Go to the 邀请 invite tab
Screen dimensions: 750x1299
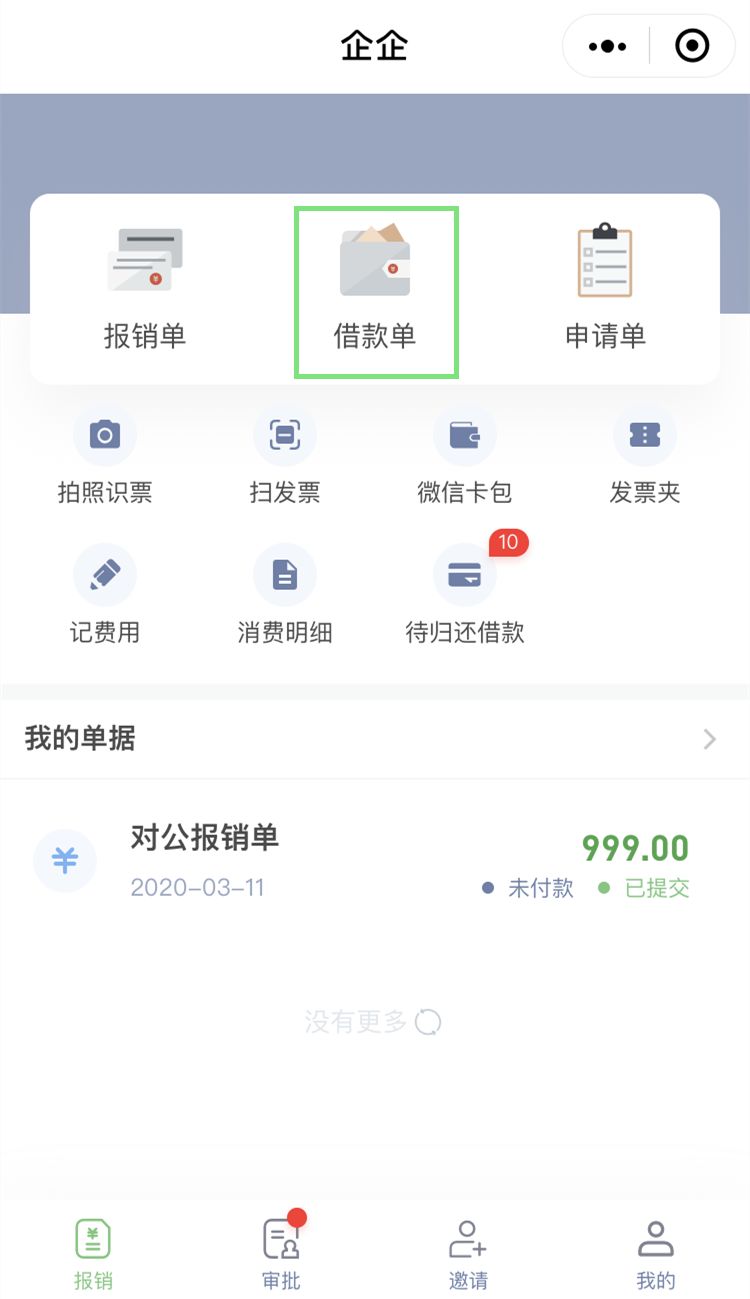467,1254
